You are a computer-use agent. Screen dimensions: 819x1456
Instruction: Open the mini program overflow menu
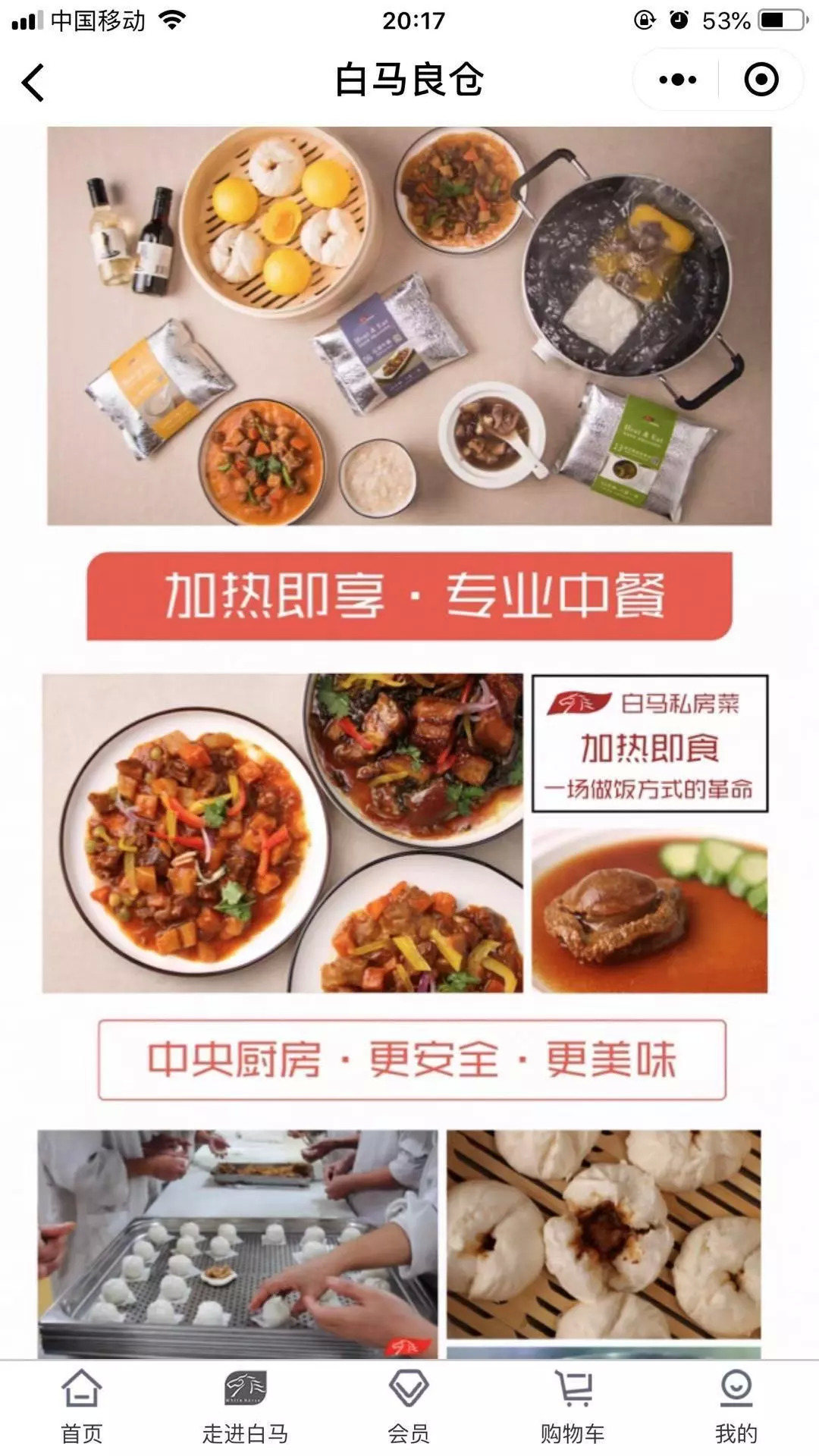(x=677, y=80)
